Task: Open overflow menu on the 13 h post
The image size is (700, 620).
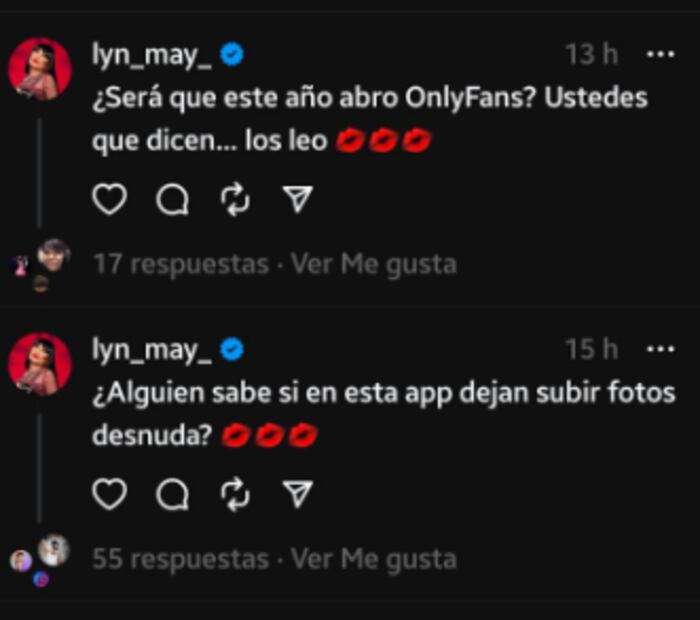Action: tap(660, 54)
